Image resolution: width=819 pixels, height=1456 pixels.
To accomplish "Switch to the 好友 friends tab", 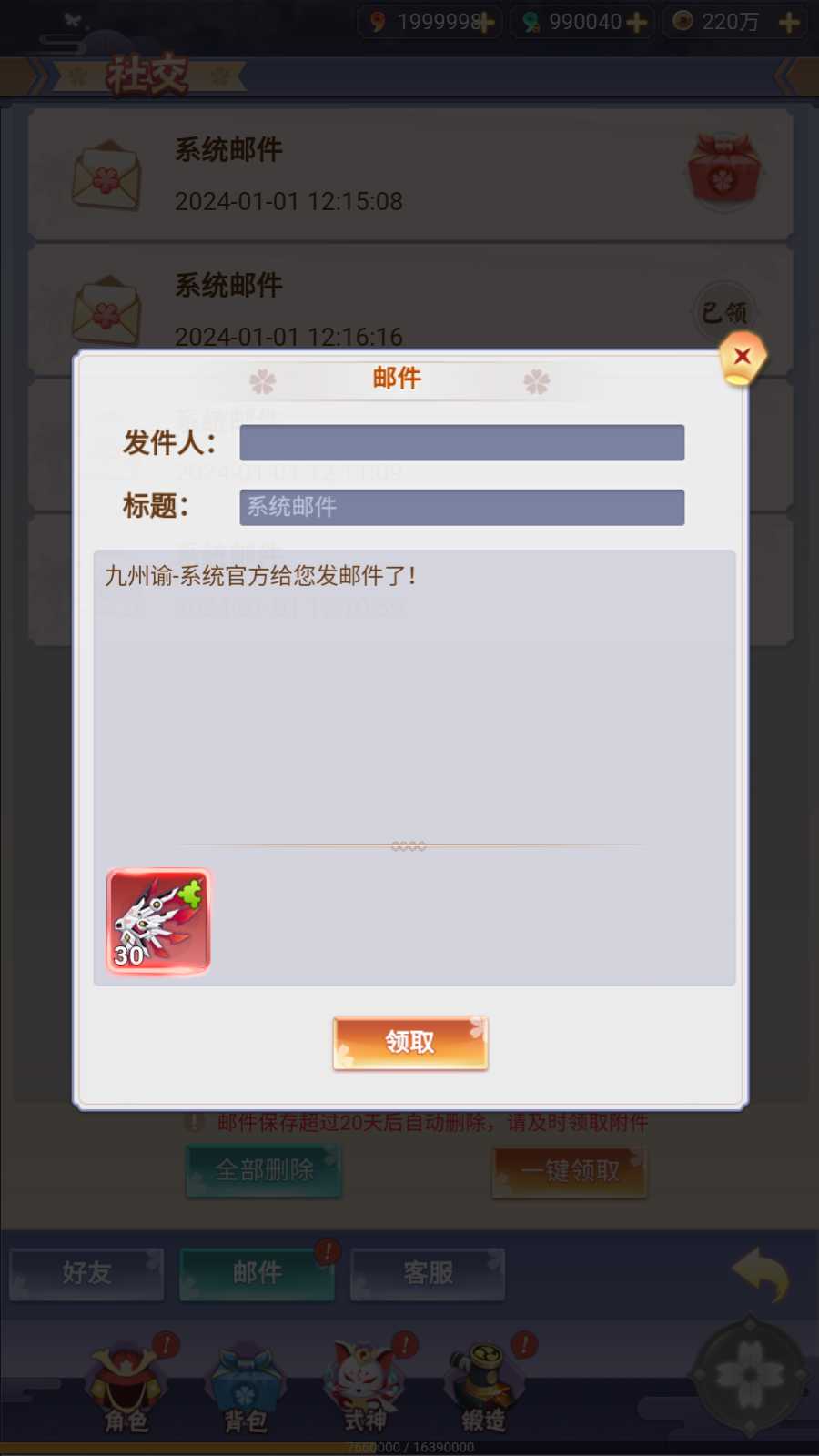I will [86, 1273].
